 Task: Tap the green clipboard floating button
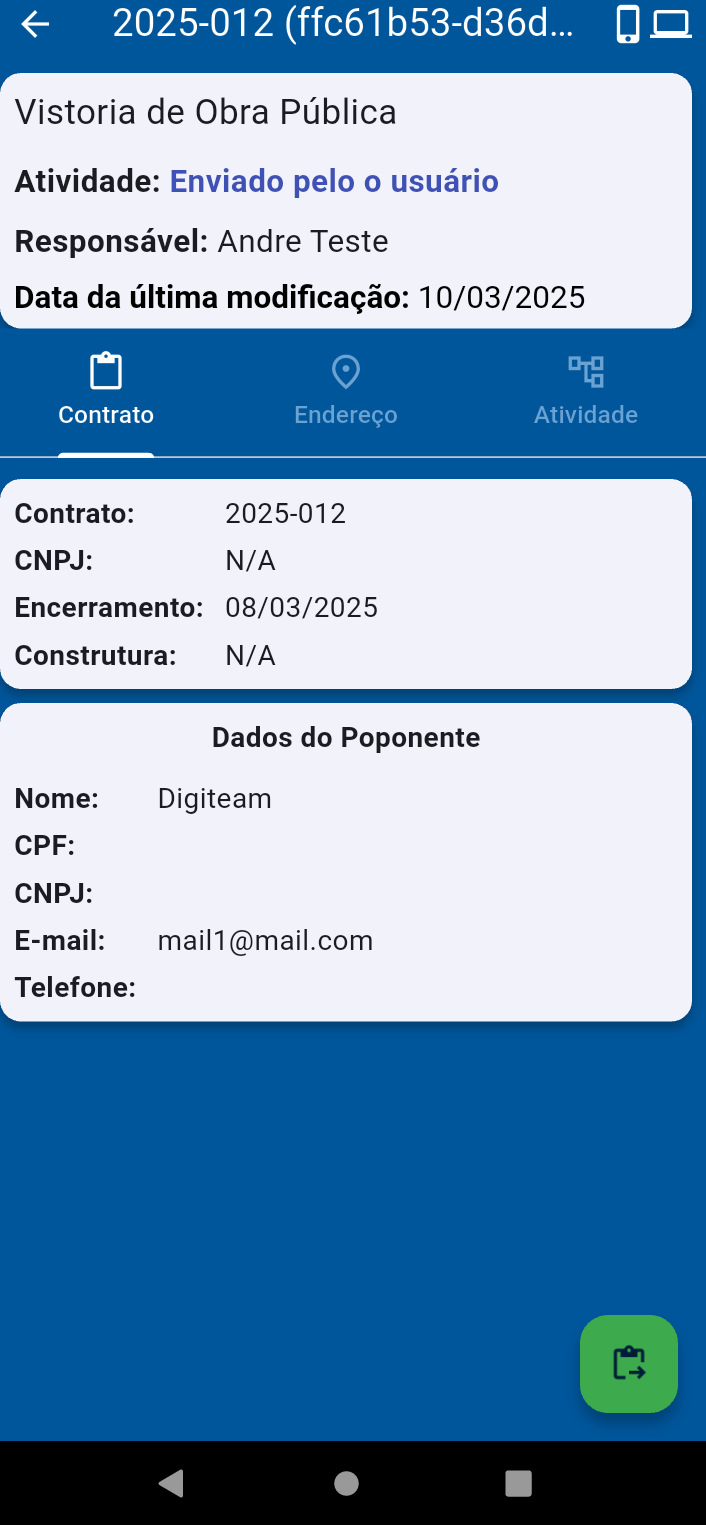coord(629,1363)
